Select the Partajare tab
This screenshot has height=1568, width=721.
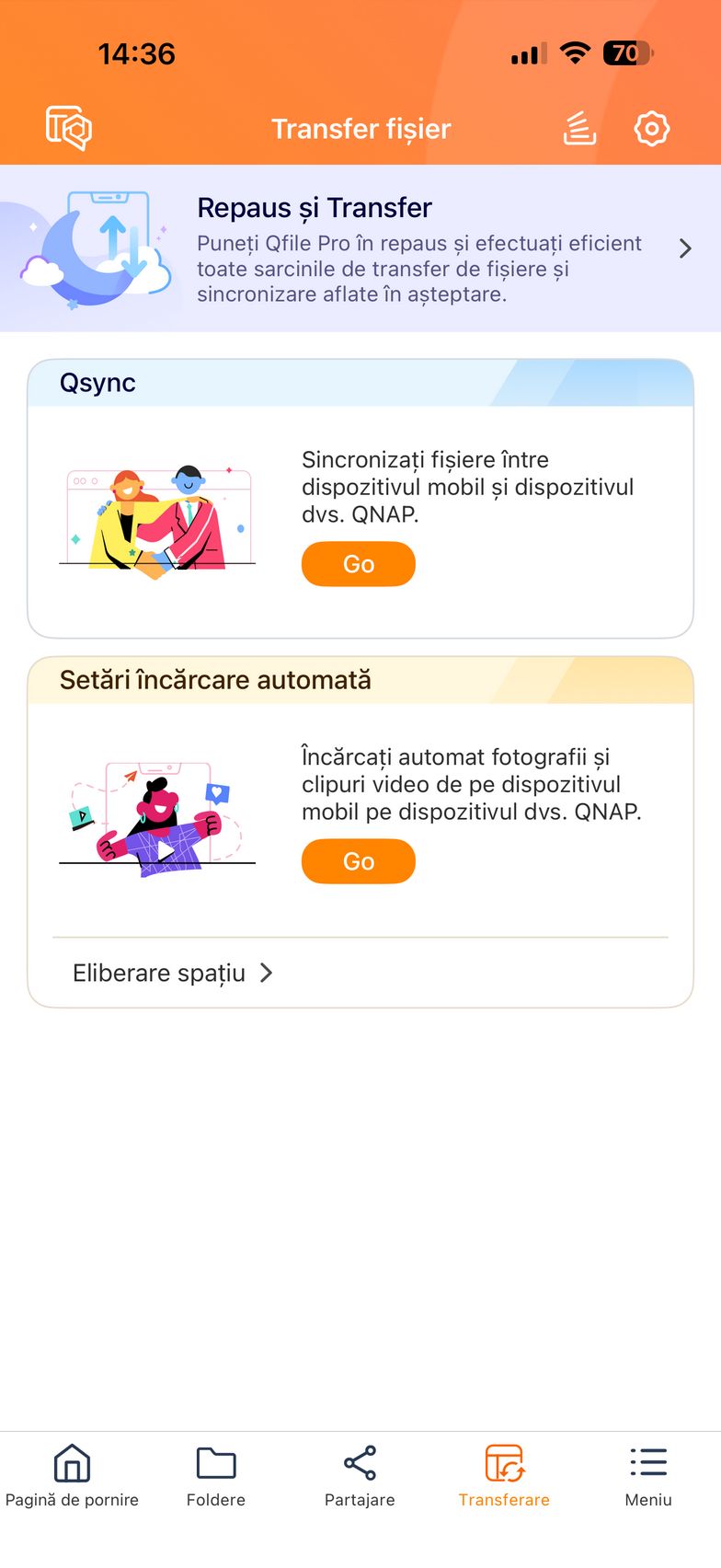click(360, 1476)
